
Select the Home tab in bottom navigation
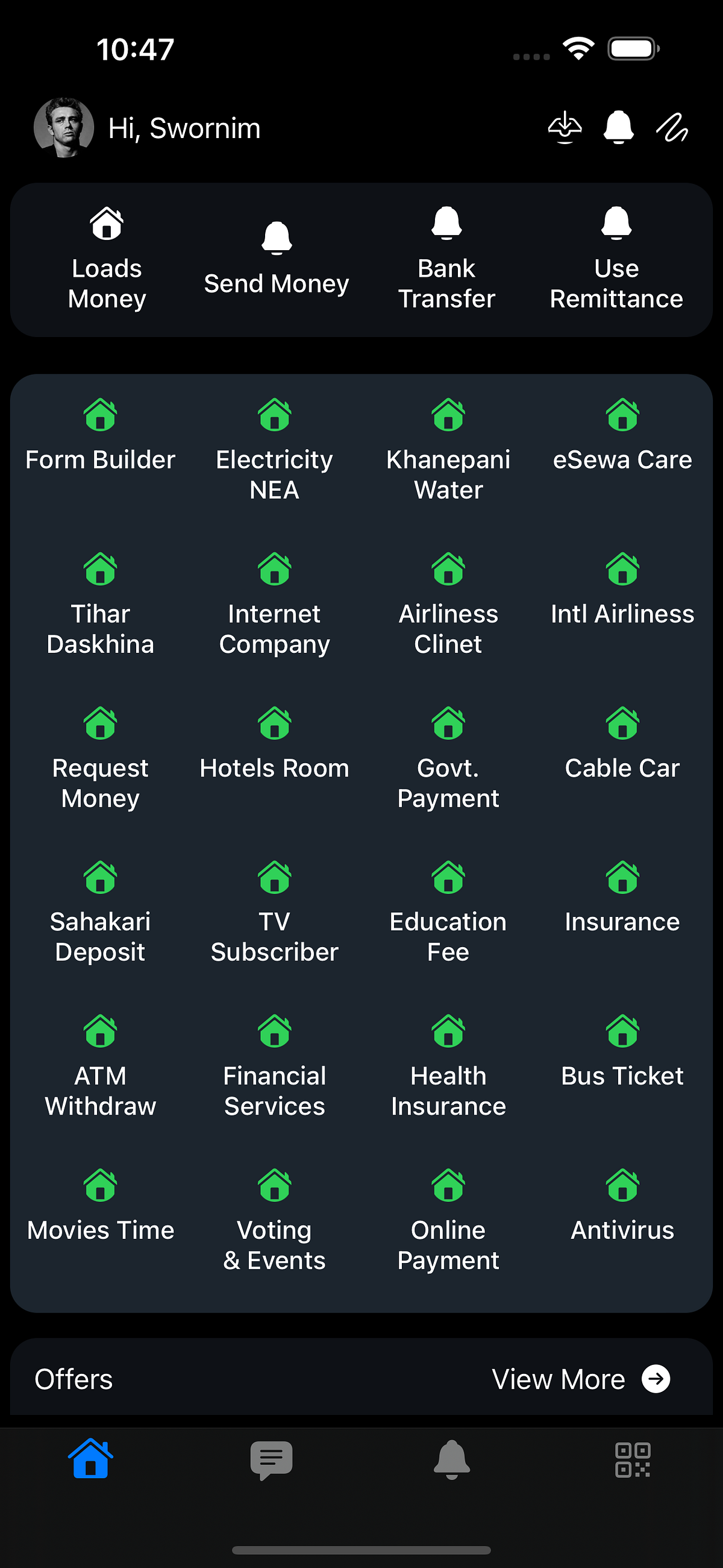(x=90, y=1461)
